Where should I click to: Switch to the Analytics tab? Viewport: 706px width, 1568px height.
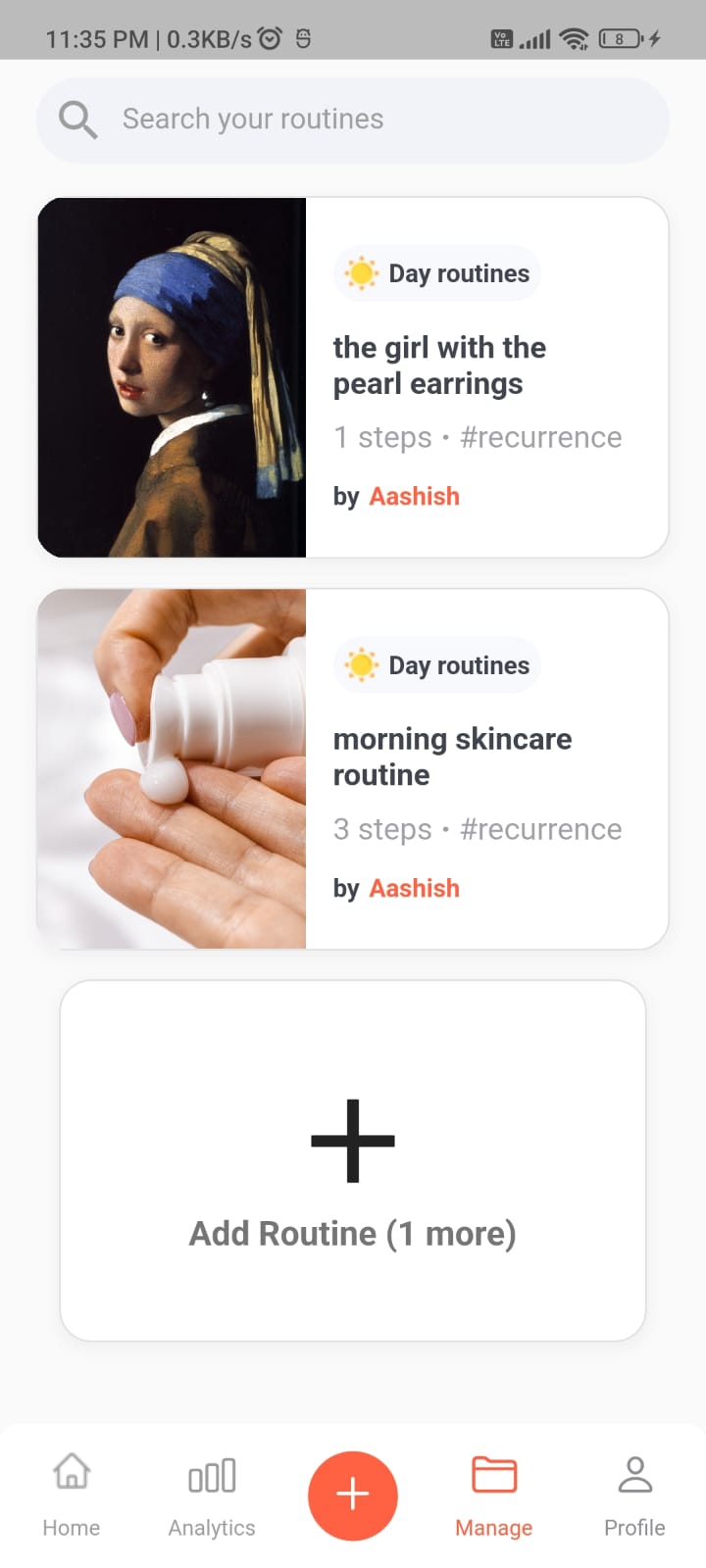click(212, 1494)
